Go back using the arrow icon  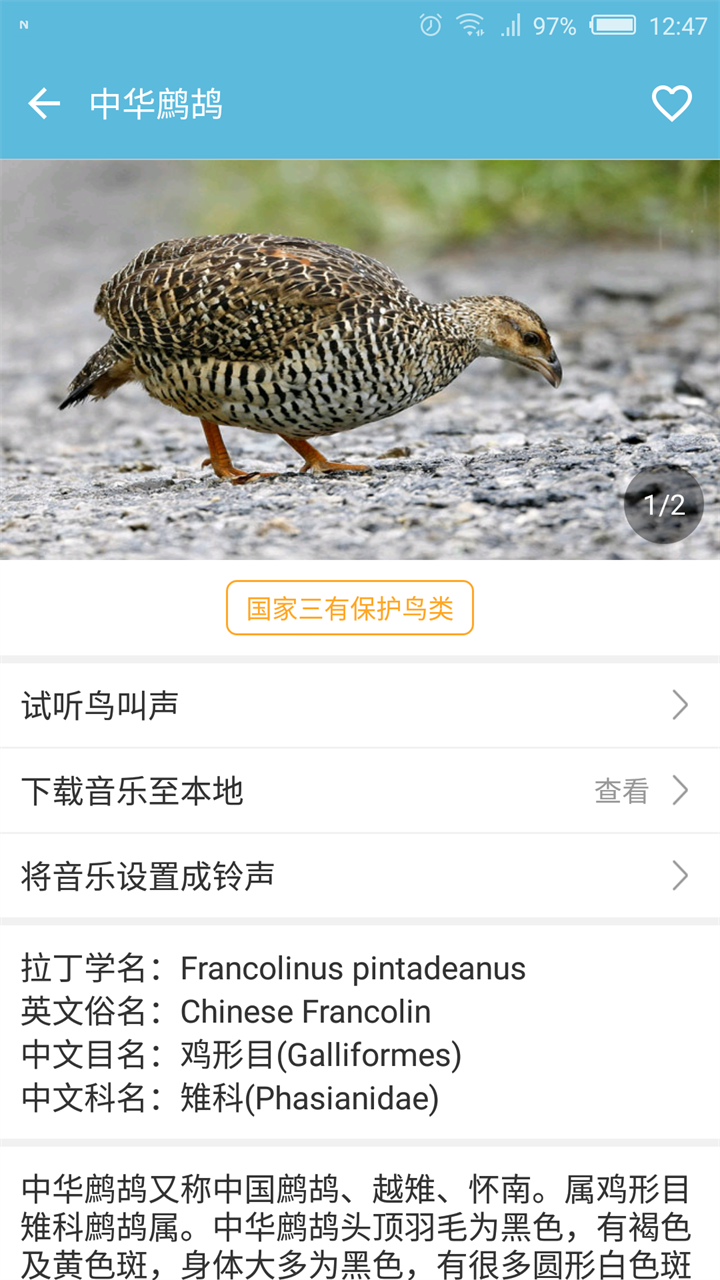[x=44, y=104]
